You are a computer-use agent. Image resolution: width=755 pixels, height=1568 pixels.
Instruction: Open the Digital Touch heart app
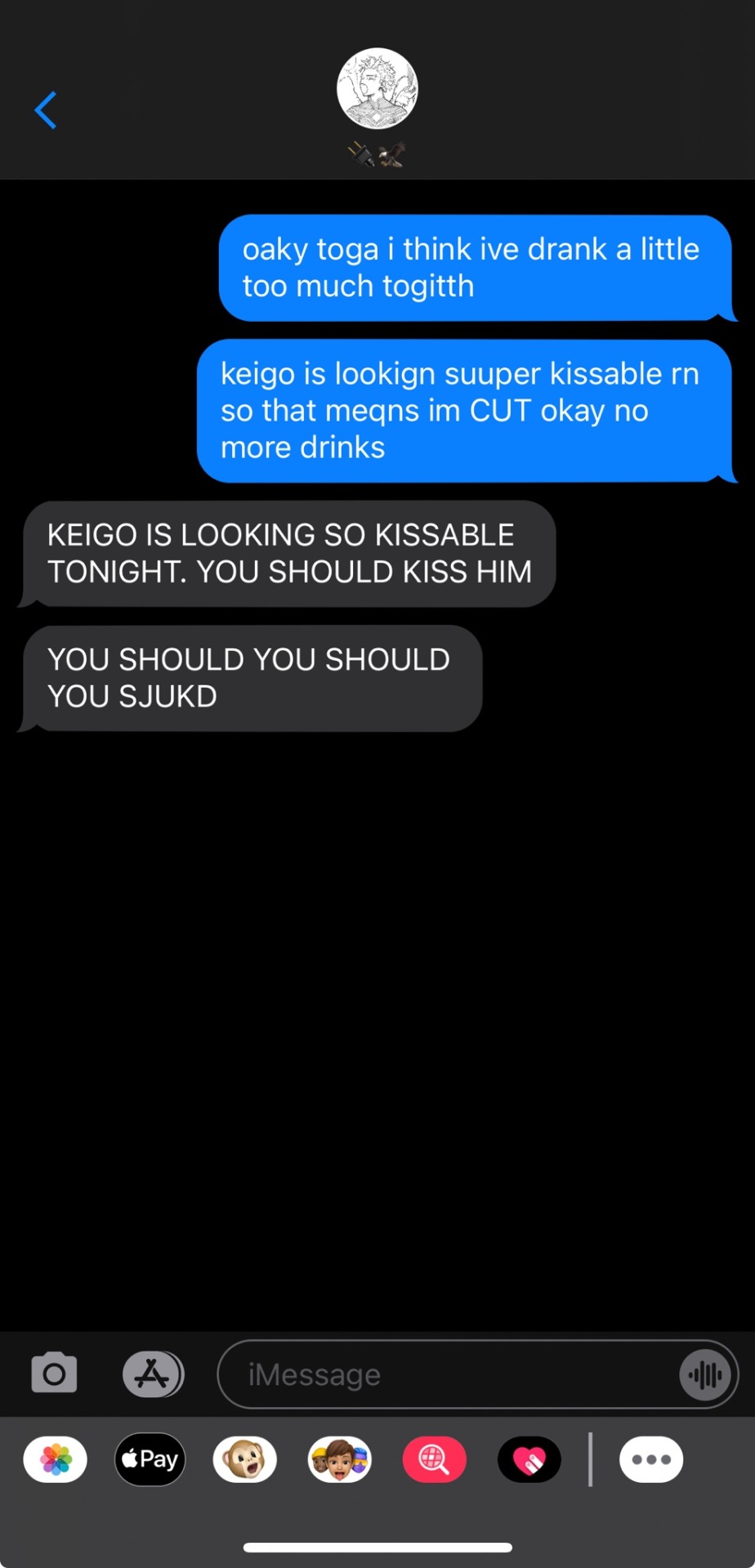(529, 1459)
